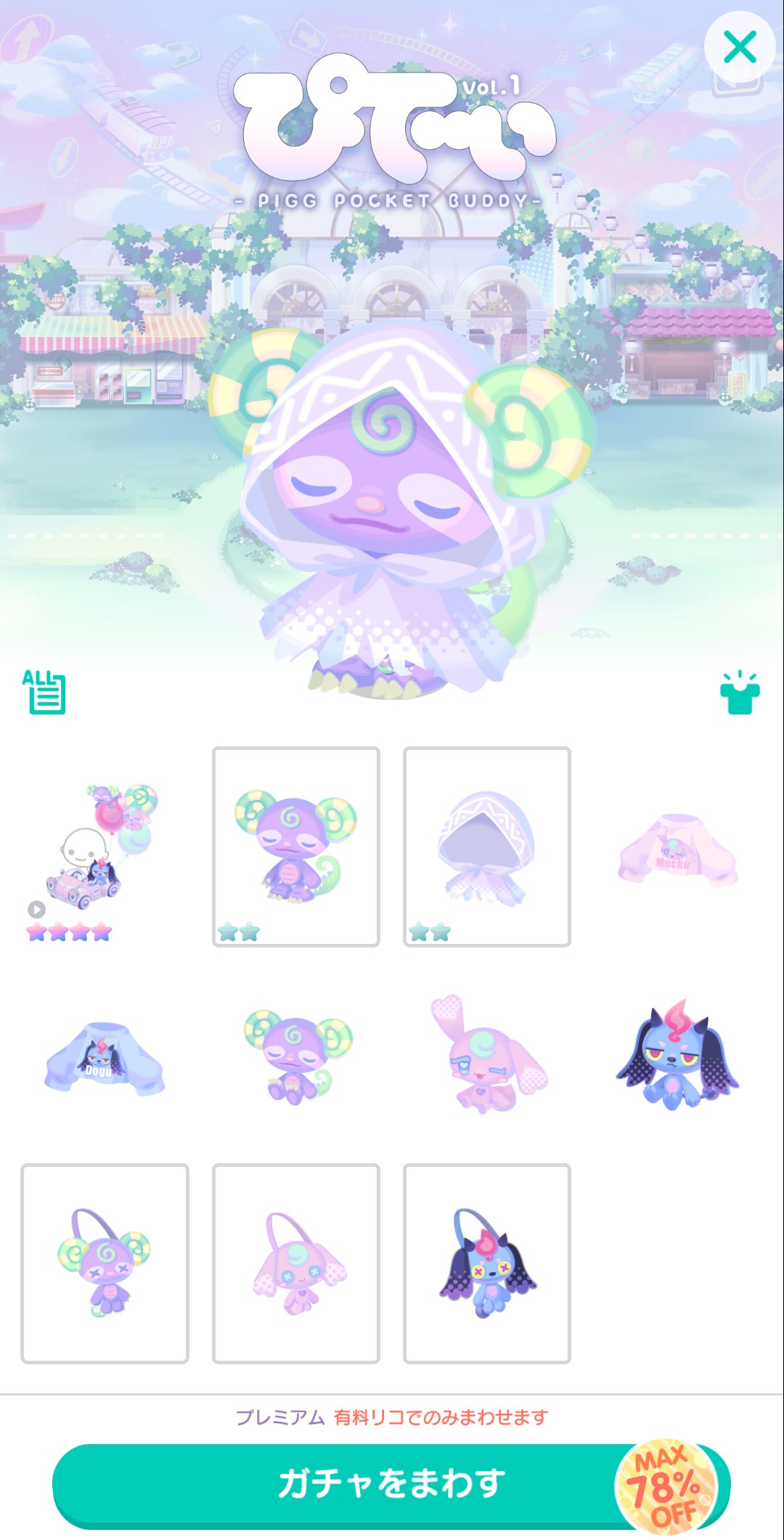The image size is (784, 1540).
Task: Select the pink bunny bag
Action: pyautogui.click(x=295, y=1263)
